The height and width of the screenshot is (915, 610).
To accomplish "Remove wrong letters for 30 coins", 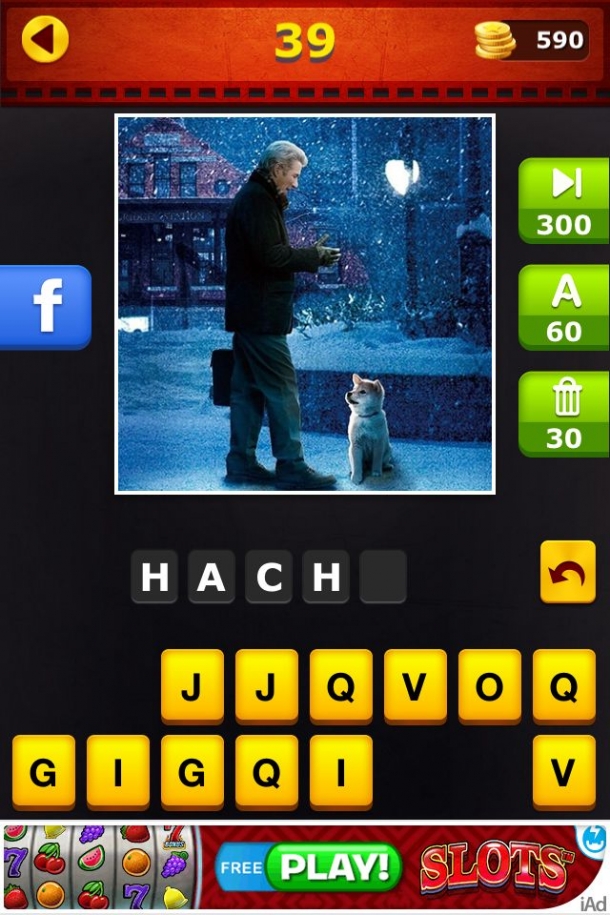I will point(564,413).
